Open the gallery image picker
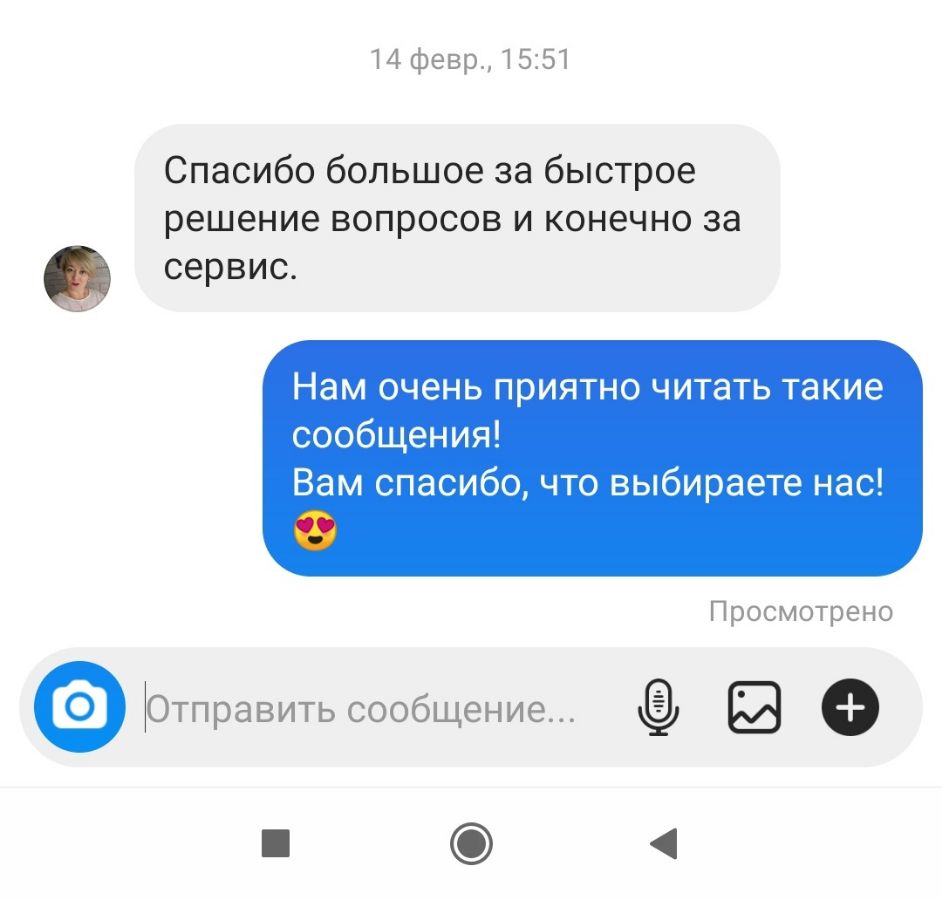The height and width of the screenshot is (900, 942). (754, 708)
